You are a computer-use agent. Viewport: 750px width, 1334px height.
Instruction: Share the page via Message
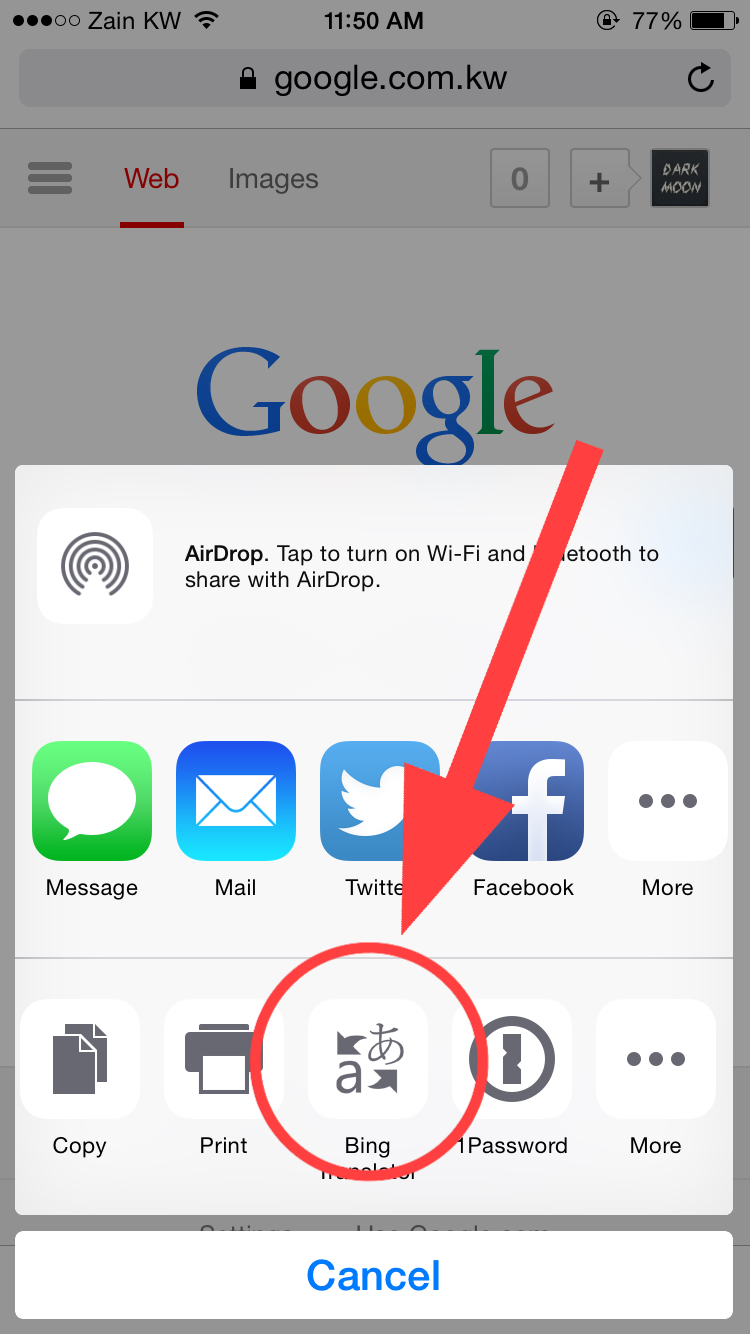[x=92, y=801]
